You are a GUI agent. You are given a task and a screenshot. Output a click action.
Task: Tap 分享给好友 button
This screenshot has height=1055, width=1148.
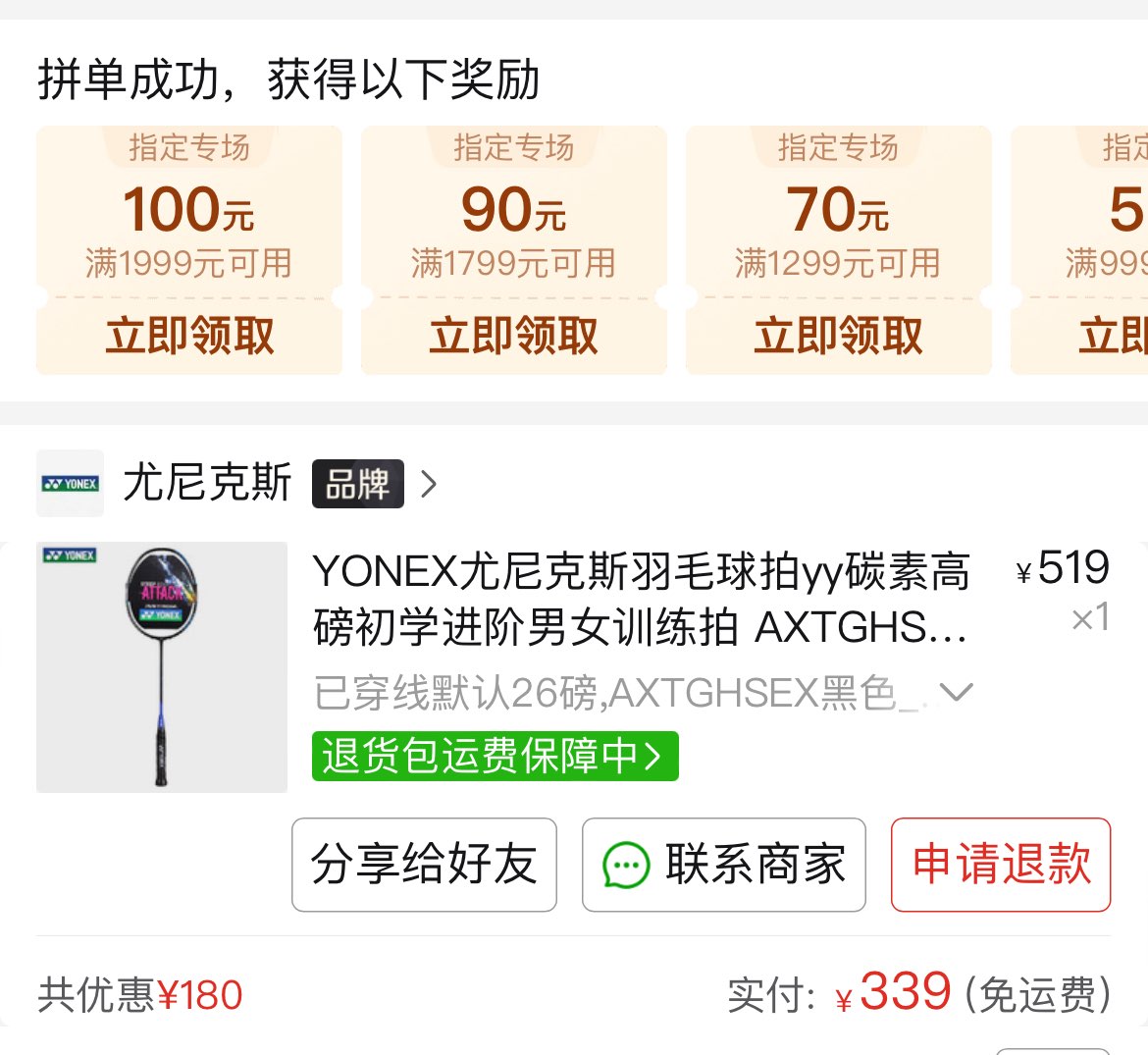(424, 865)
